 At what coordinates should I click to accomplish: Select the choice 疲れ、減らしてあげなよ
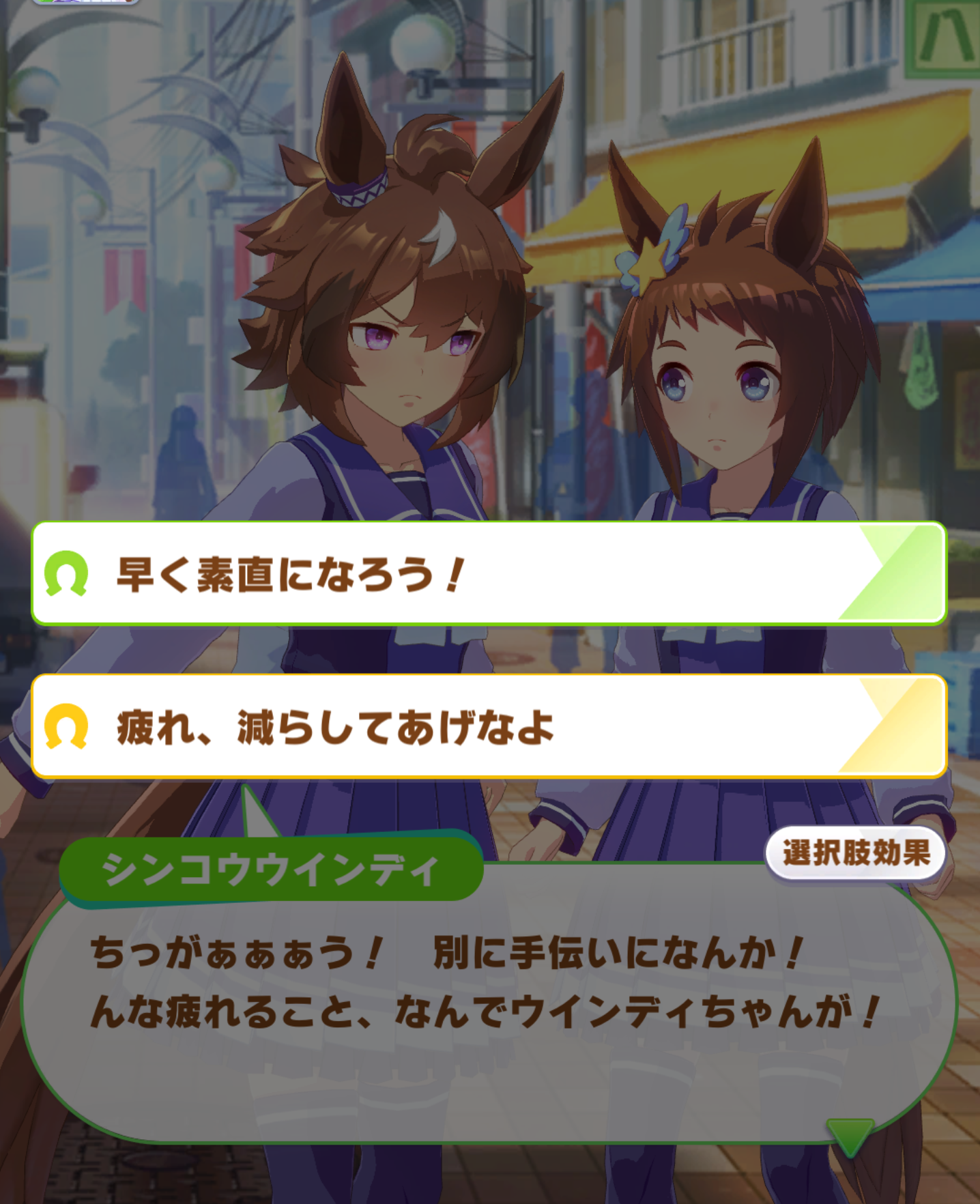coord(489,726)
